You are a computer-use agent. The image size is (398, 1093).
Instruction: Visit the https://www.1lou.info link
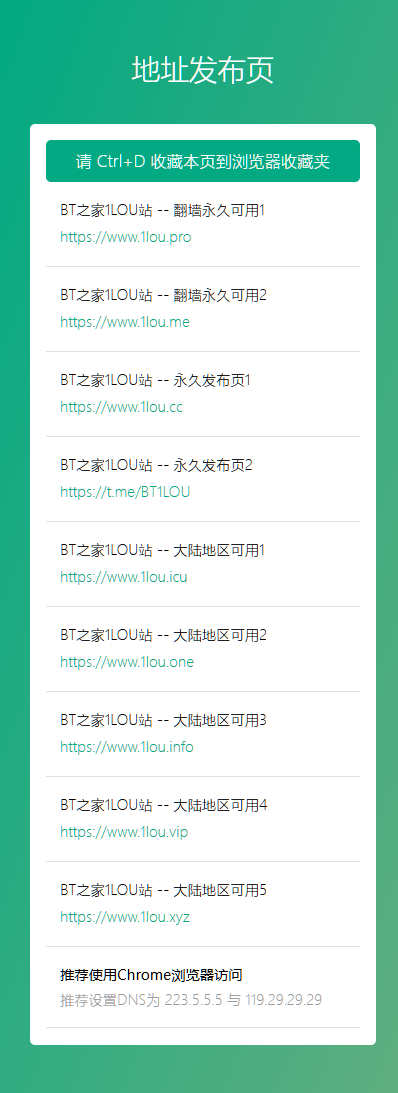(127, 747)
